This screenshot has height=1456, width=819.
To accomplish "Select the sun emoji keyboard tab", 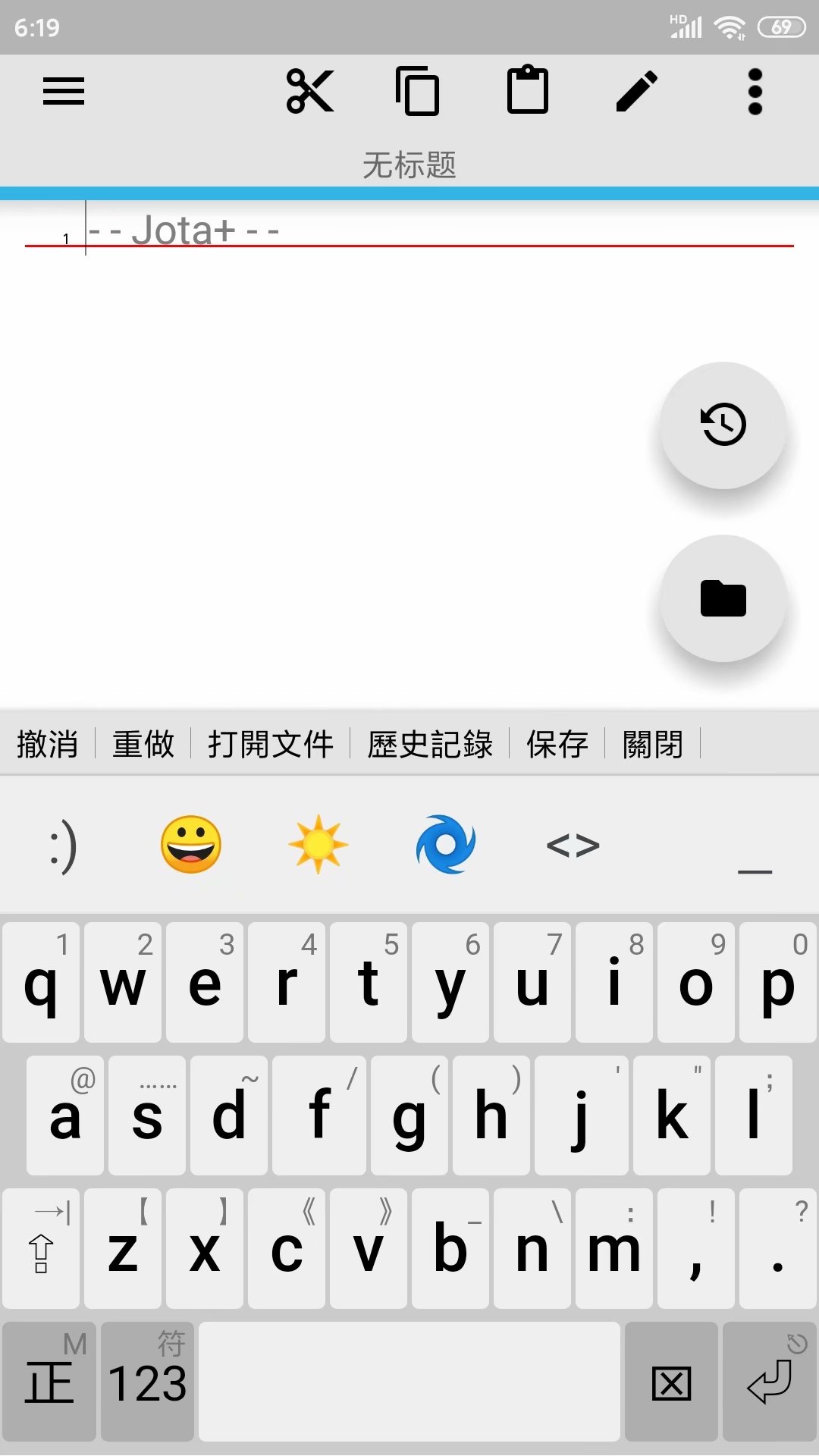I will point(318,845).
